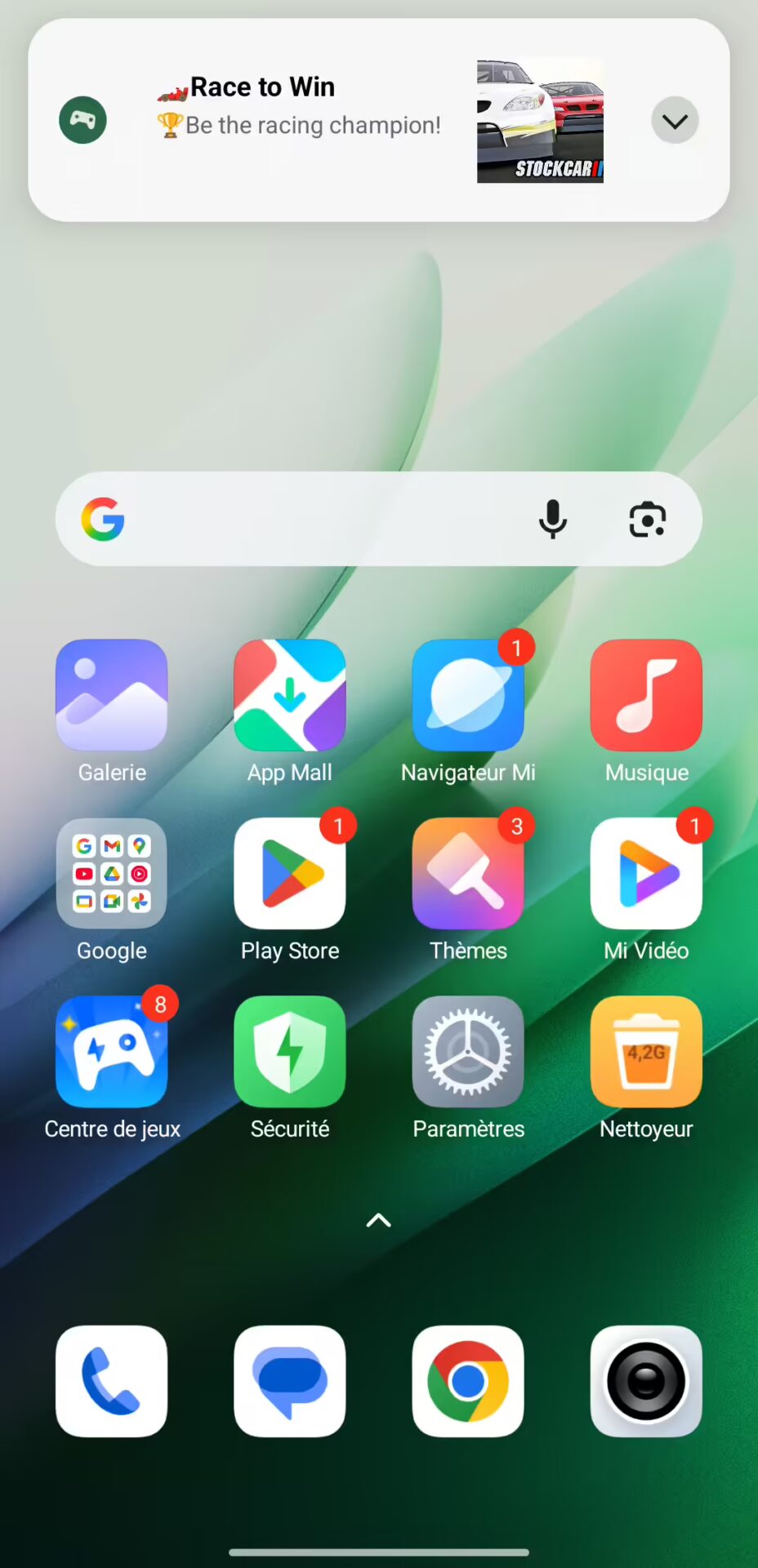The height and width of the screenshot is (1568, 758).
Task: Launch the Thèmes app
Action: tap(468, 874)
